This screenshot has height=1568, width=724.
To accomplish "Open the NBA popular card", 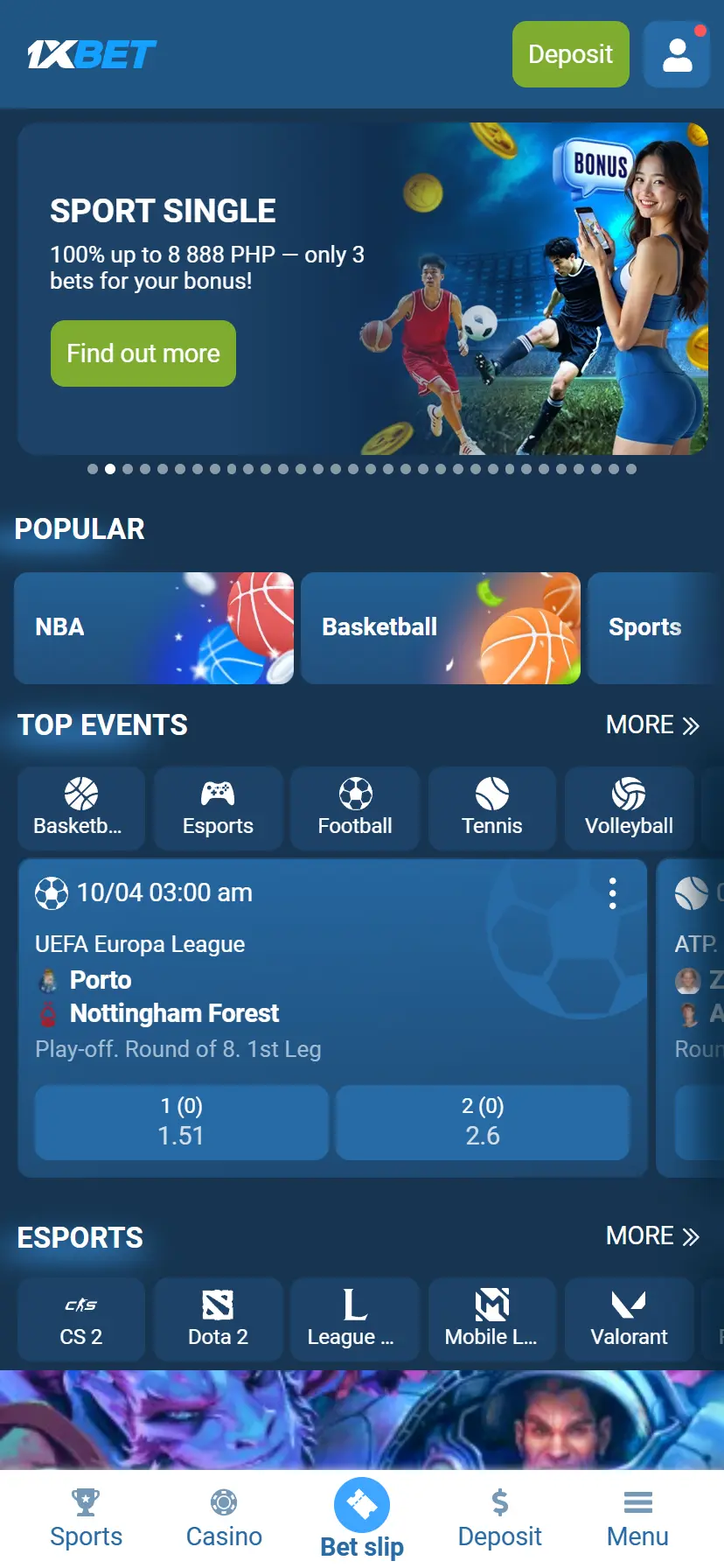I will click(154, 628).
